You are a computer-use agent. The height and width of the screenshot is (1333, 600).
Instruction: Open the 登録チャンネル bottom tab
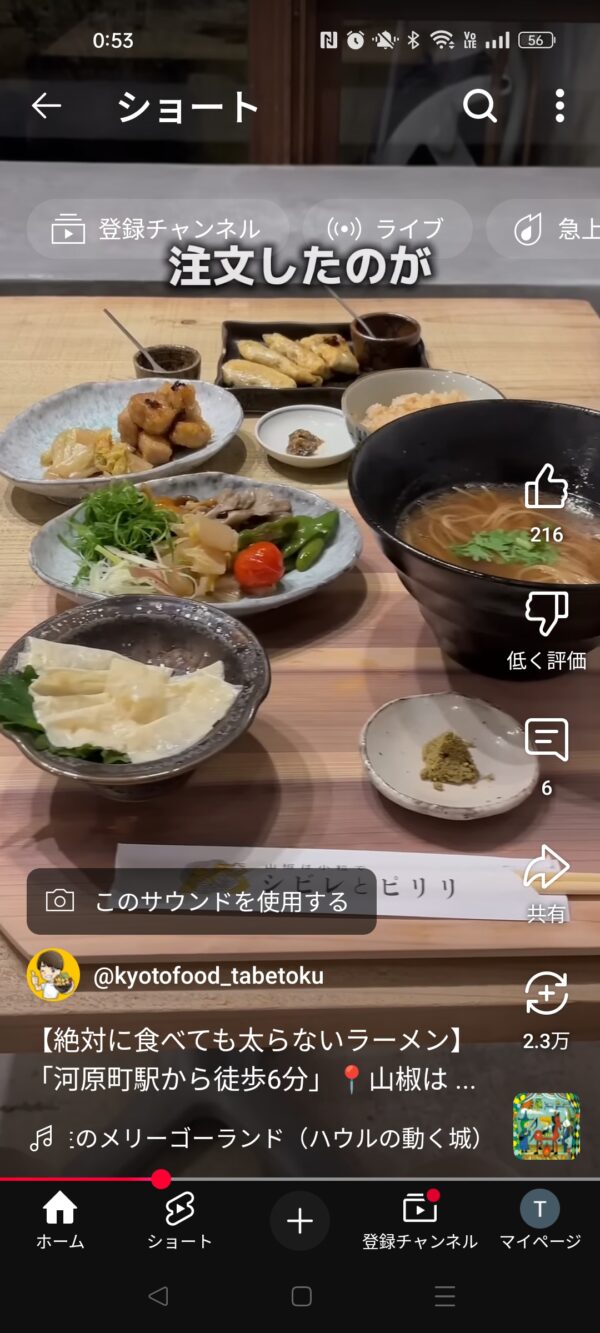coord(420,1221)
